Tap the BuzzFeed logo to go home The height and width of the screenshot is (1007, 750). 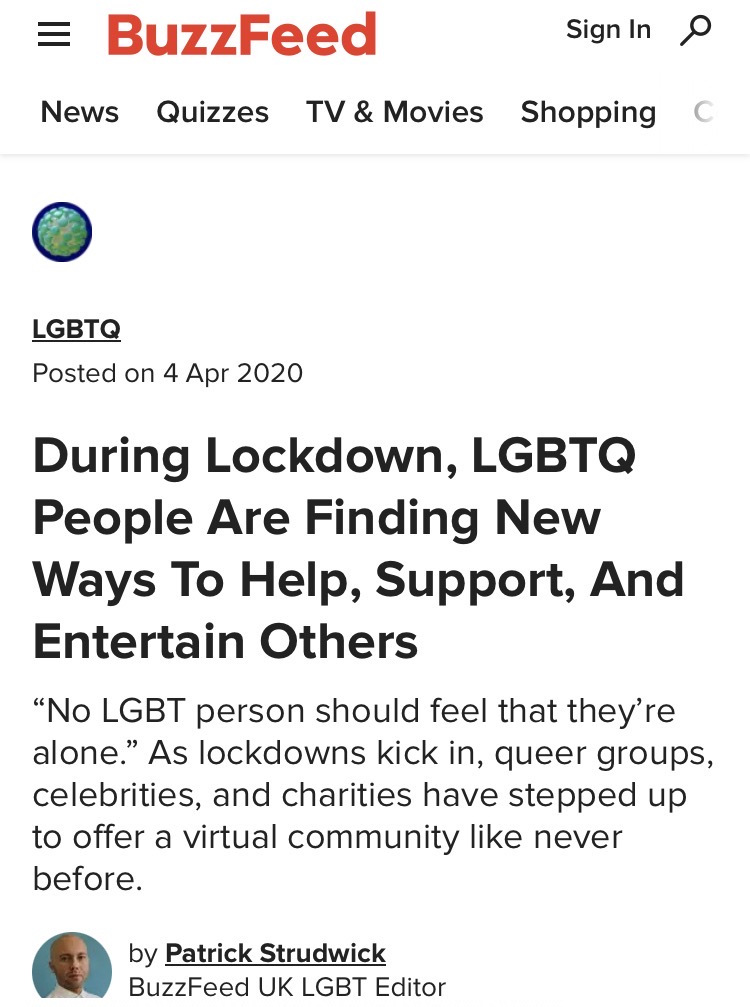242,34
